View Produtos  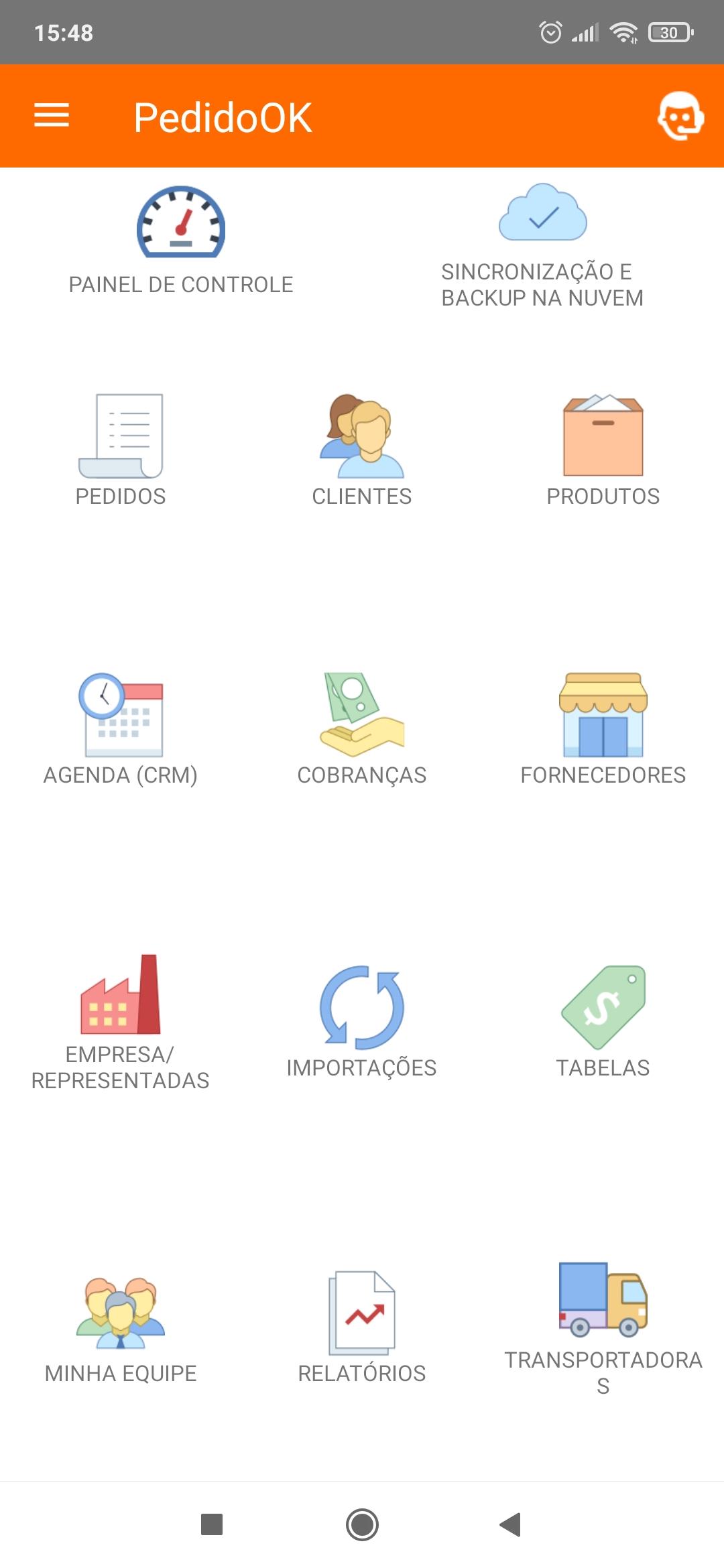(x=603, y=450)
